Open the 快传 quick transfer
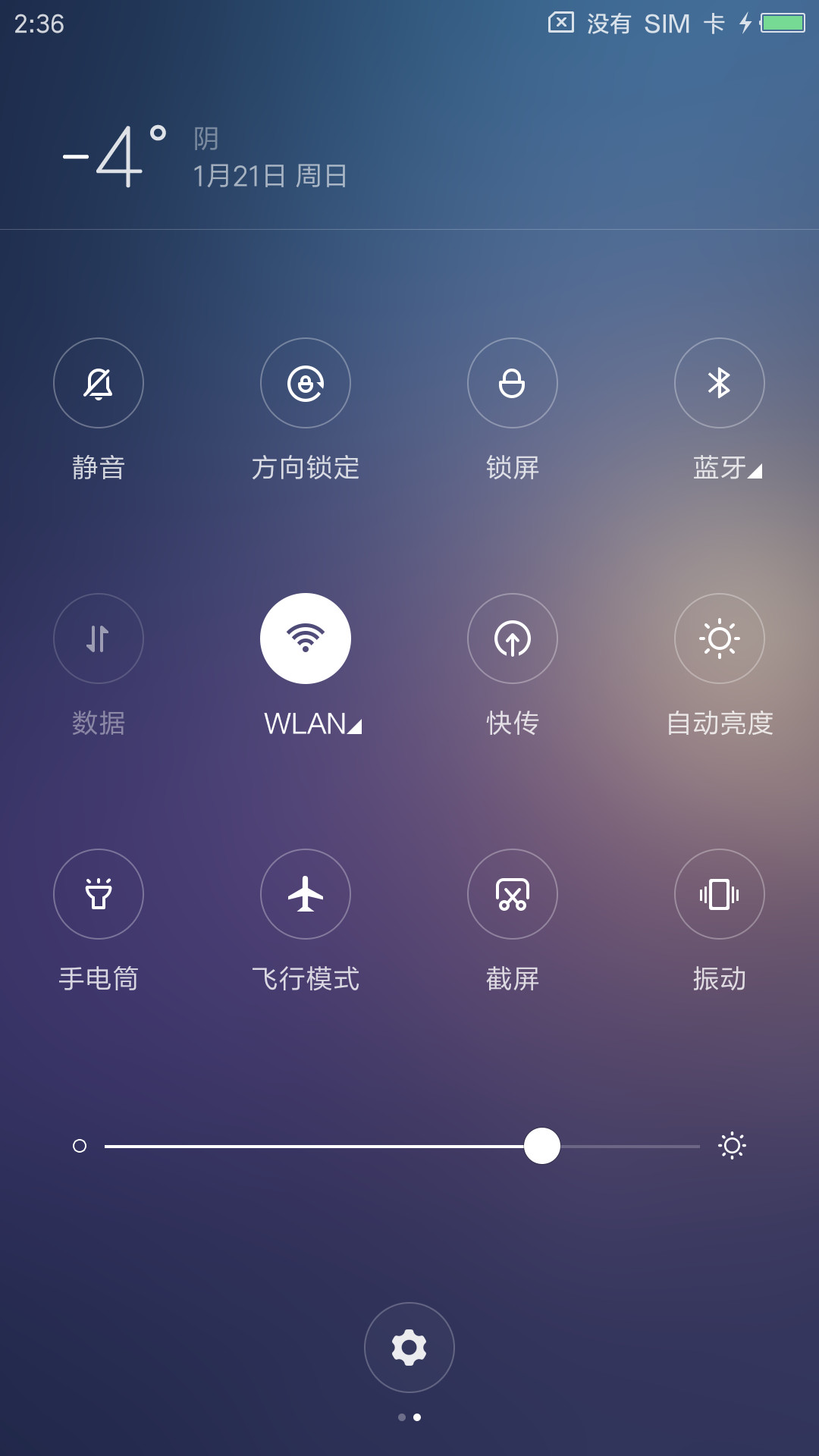The image size is (819, 1456). click(513, 639)
